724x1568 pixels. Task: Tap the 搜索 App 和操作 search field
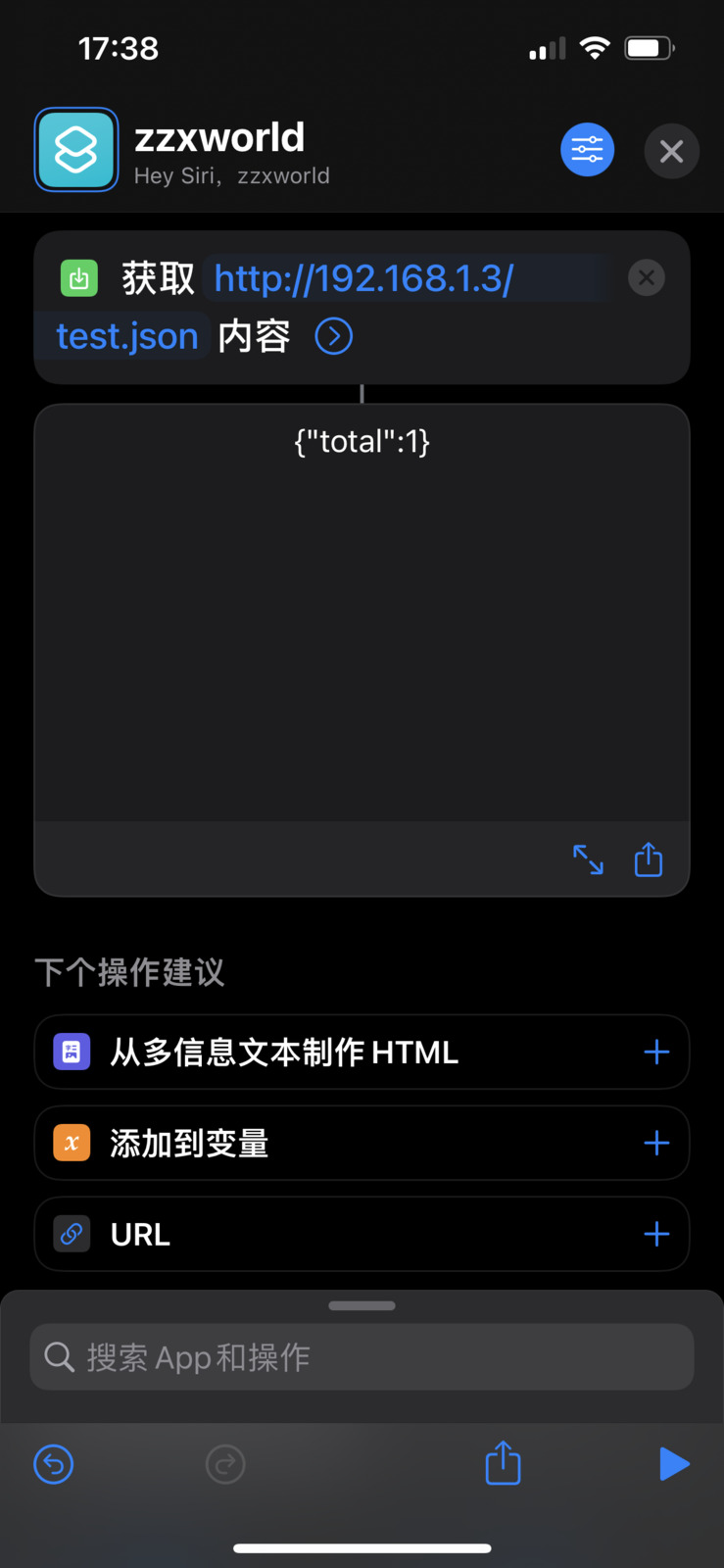pyautogui.click(x=362, y=1356)
